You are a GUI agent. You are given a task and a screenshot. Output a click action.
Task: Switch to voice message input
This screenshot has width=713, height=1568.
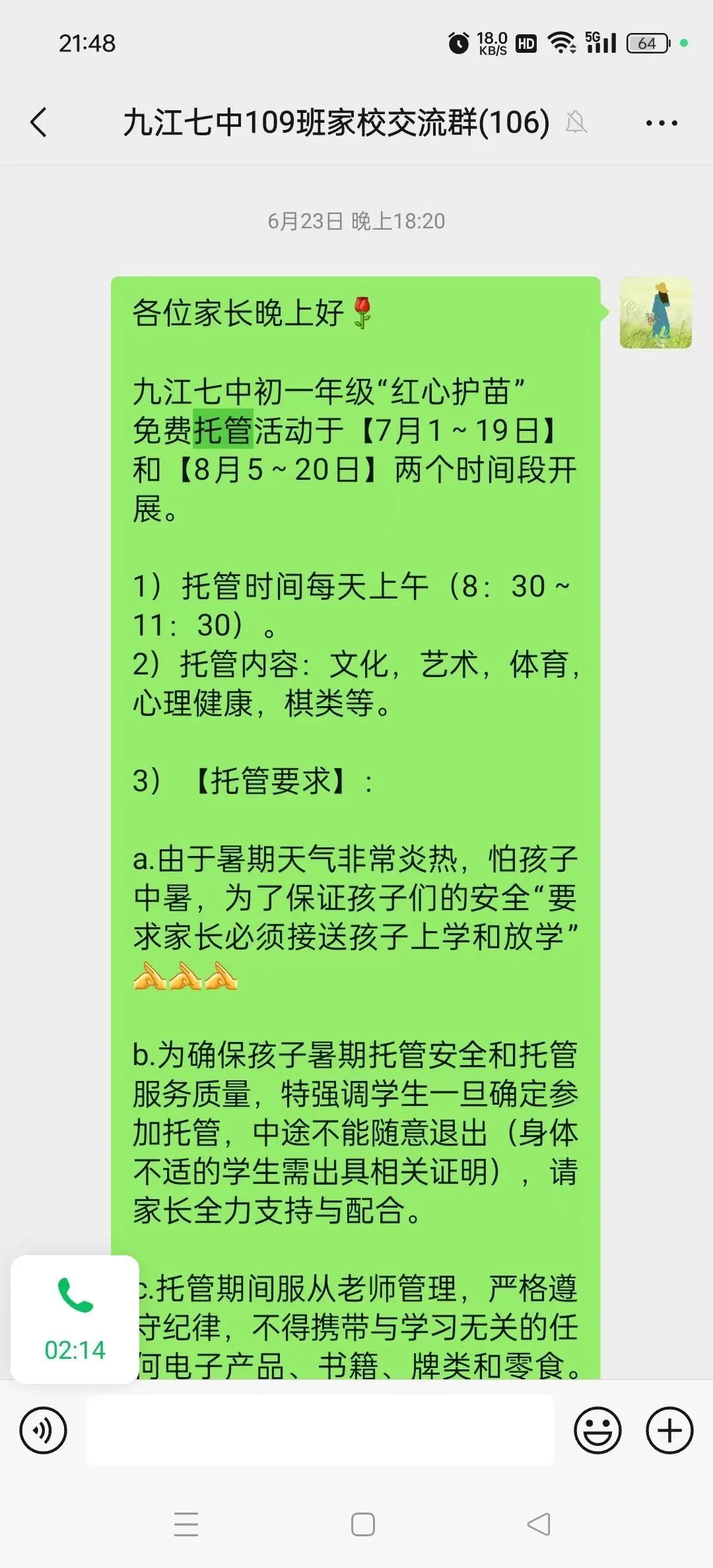point(44,1431)
